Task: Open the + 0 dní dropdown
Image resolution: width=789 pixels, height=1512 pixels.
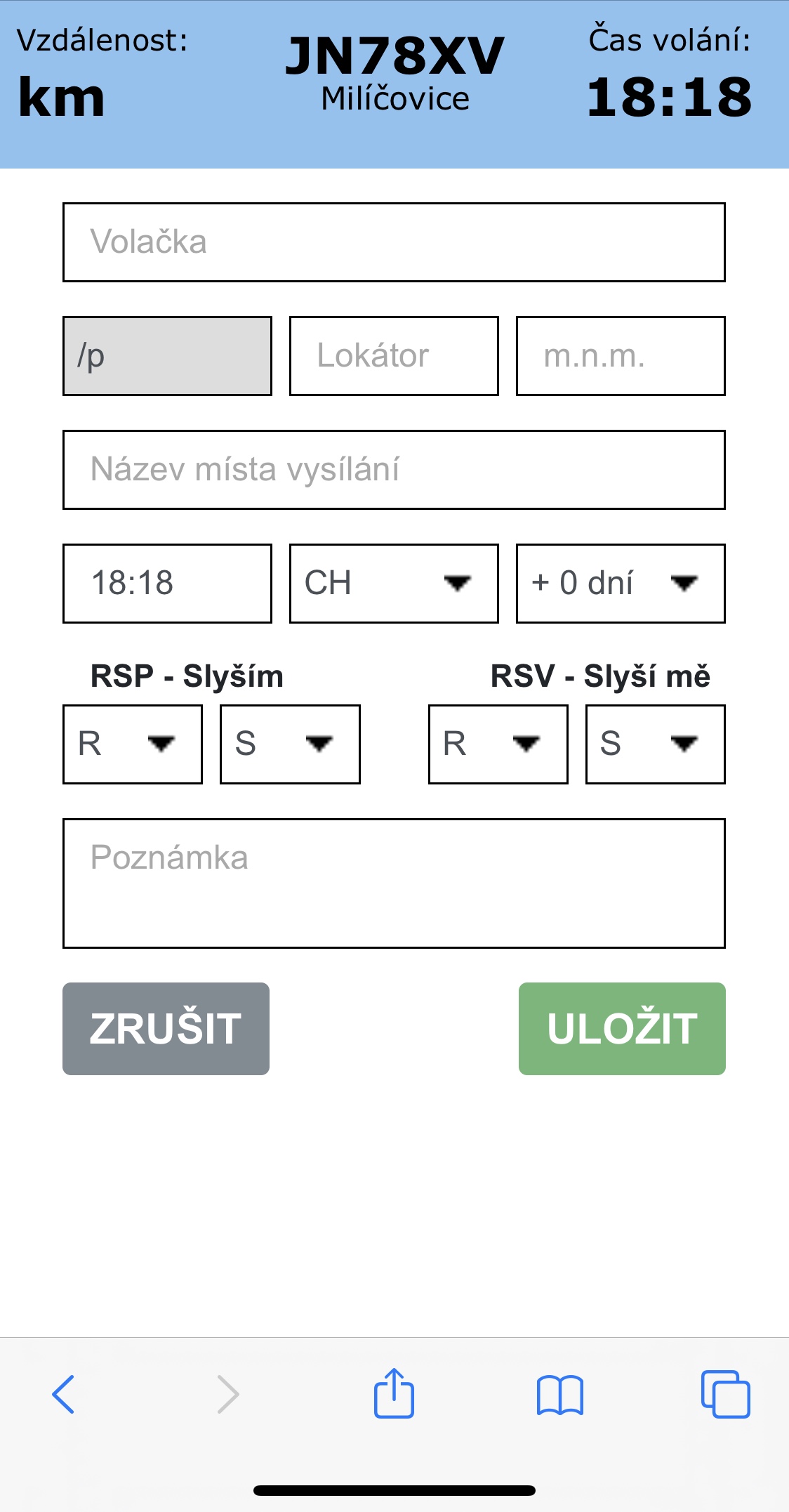Action: [x=621, y=584]
